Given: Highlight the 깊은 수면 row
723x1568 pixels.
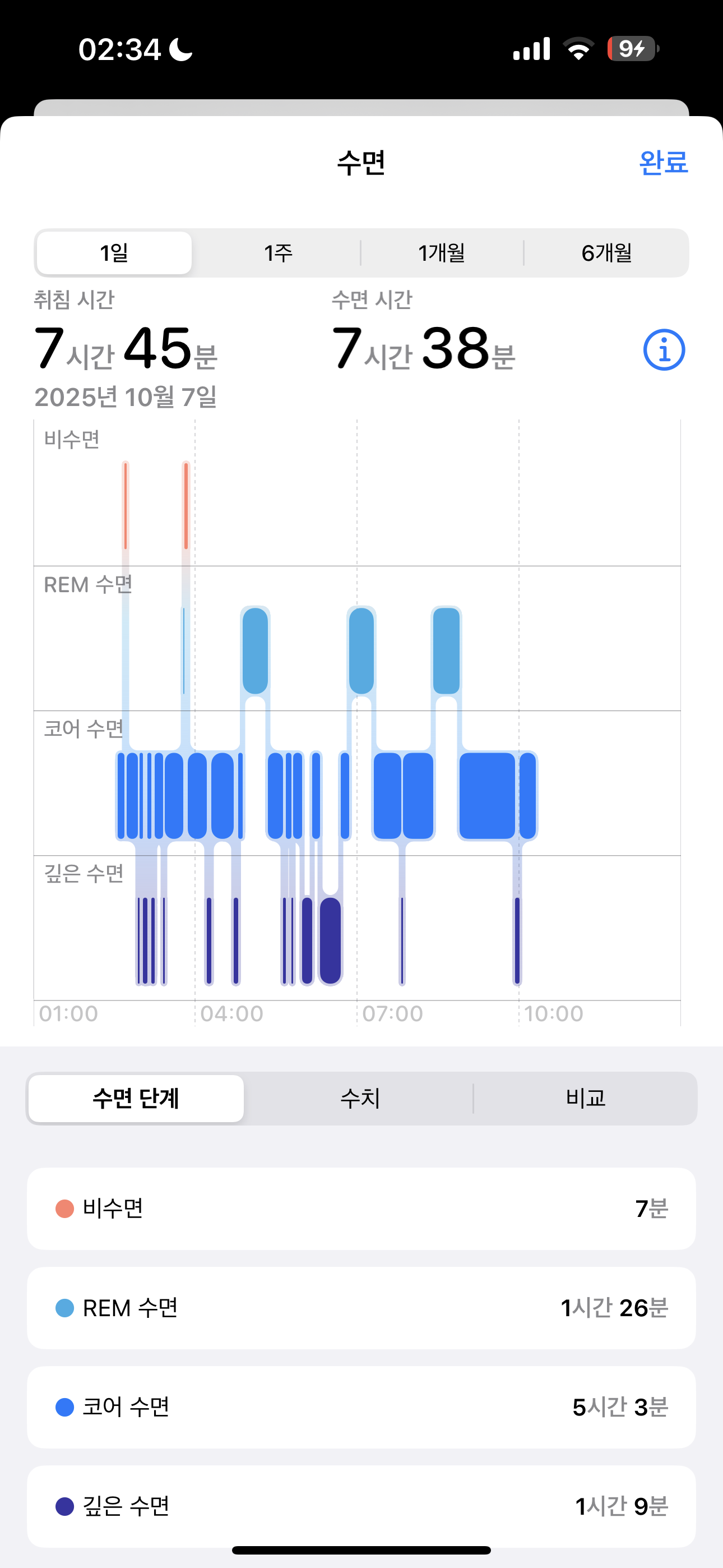Looking at the screenshot, I should 361,1506.
